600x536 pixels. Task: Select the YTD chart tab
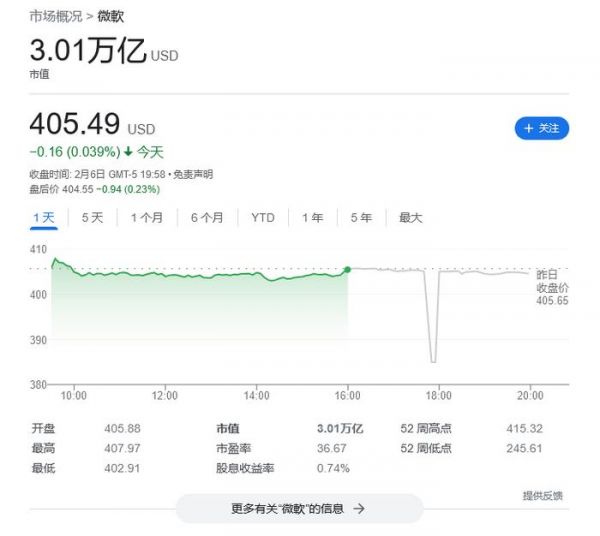pos(263,218)
